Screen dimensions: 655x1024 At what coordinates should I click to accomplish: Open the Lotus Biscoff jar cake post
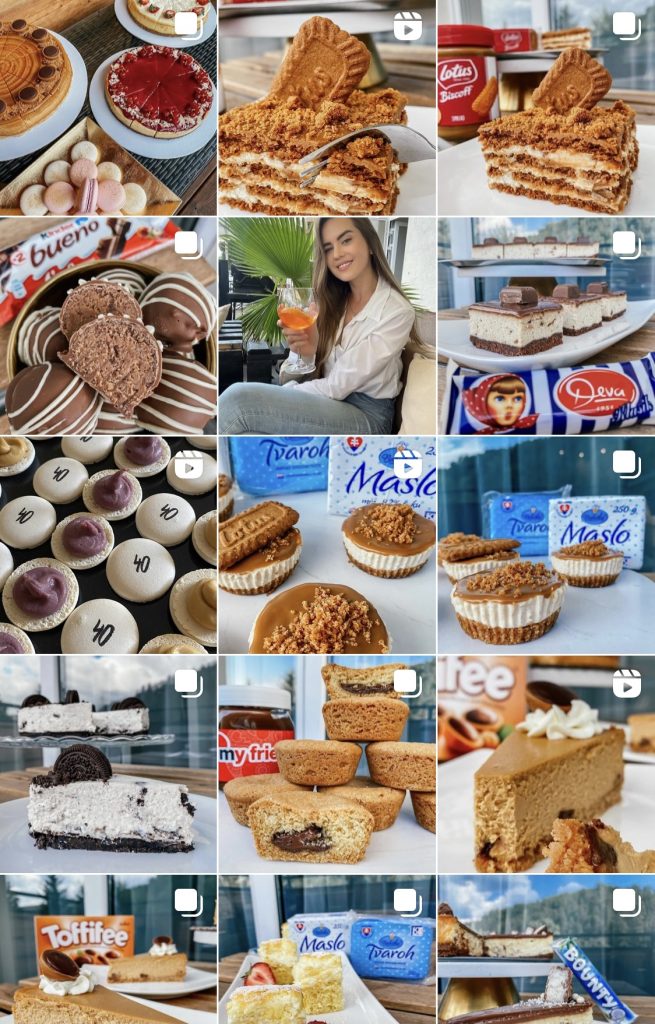546,108
